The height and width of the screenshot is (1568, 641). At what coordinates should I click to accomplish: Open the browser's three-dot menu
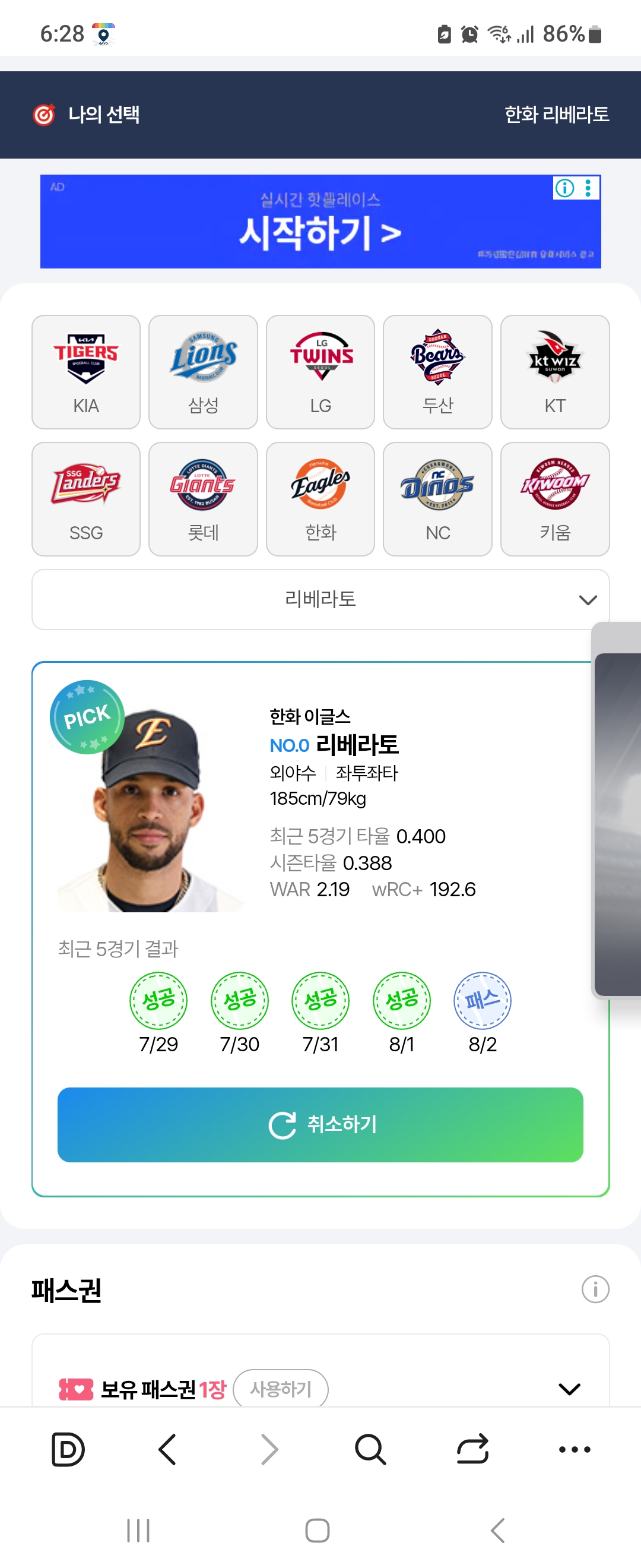[574, 1449]
